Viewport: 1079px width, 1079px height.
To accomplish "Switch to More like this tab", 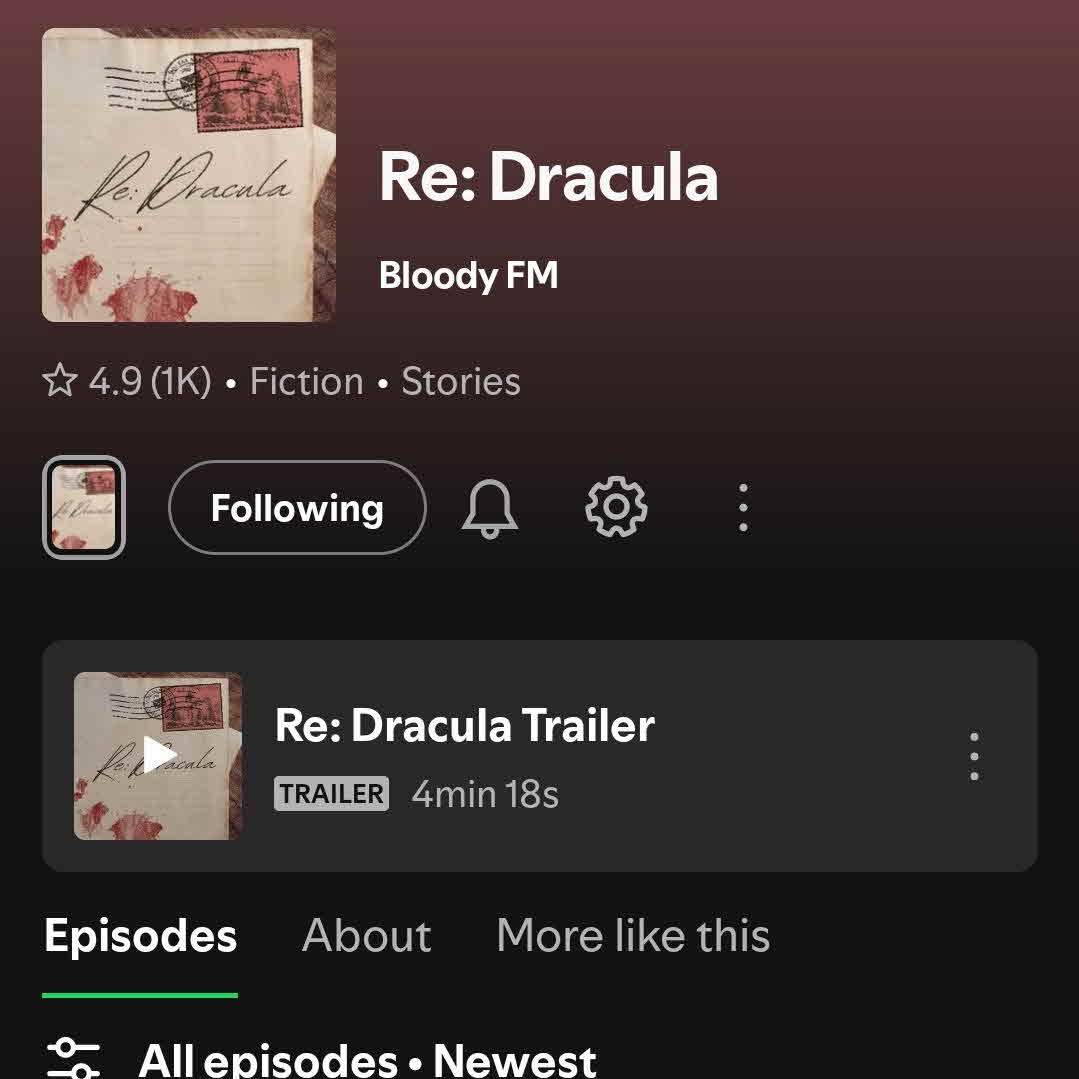I will pyautogui.click(x=633, y=936).
